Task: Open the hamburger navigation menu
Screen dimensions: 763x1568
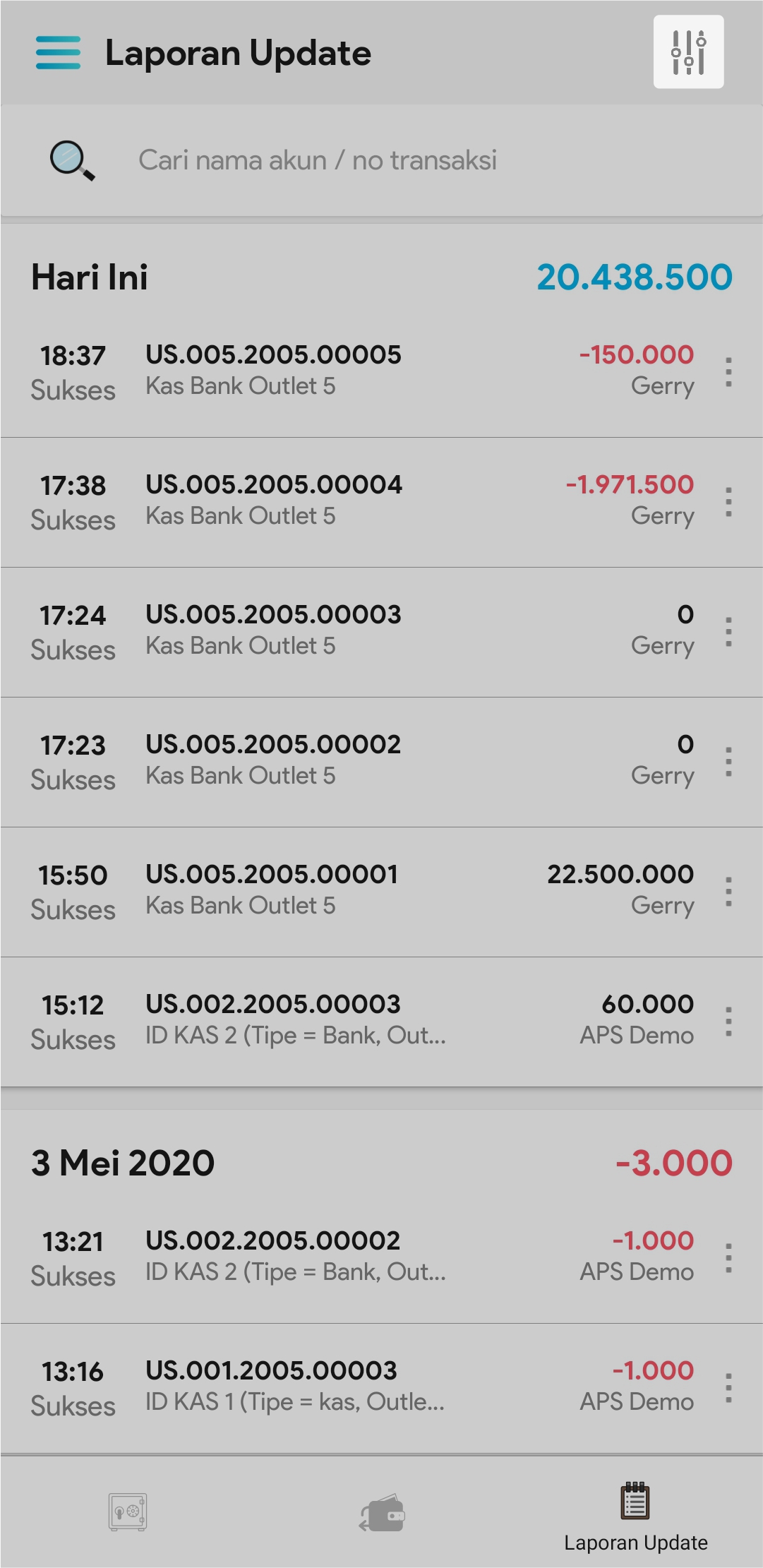Action: [x=58, y=53]
